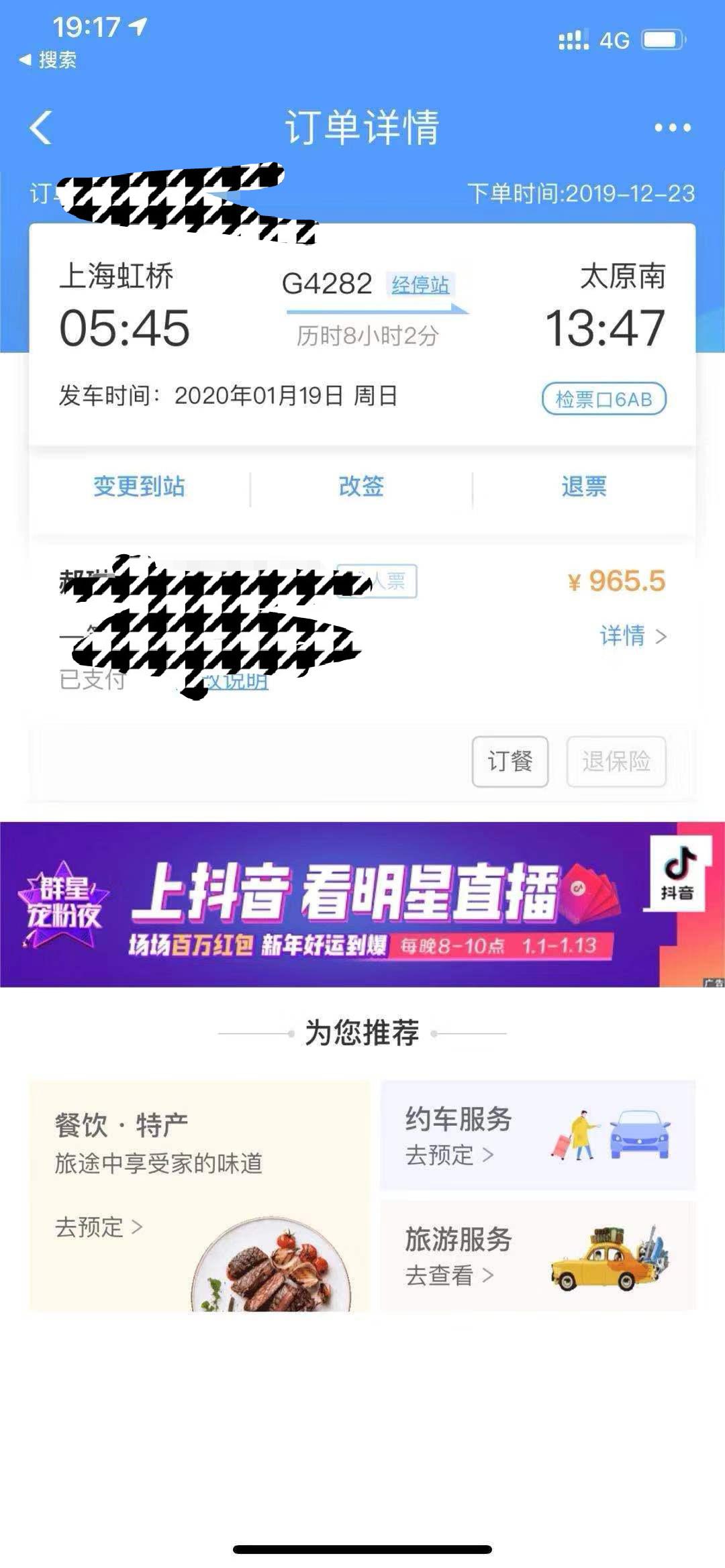Go back from the 订单详情 page
This screenshot has width=725, height=1568.
pyautogui.click(x=42, y=127)
